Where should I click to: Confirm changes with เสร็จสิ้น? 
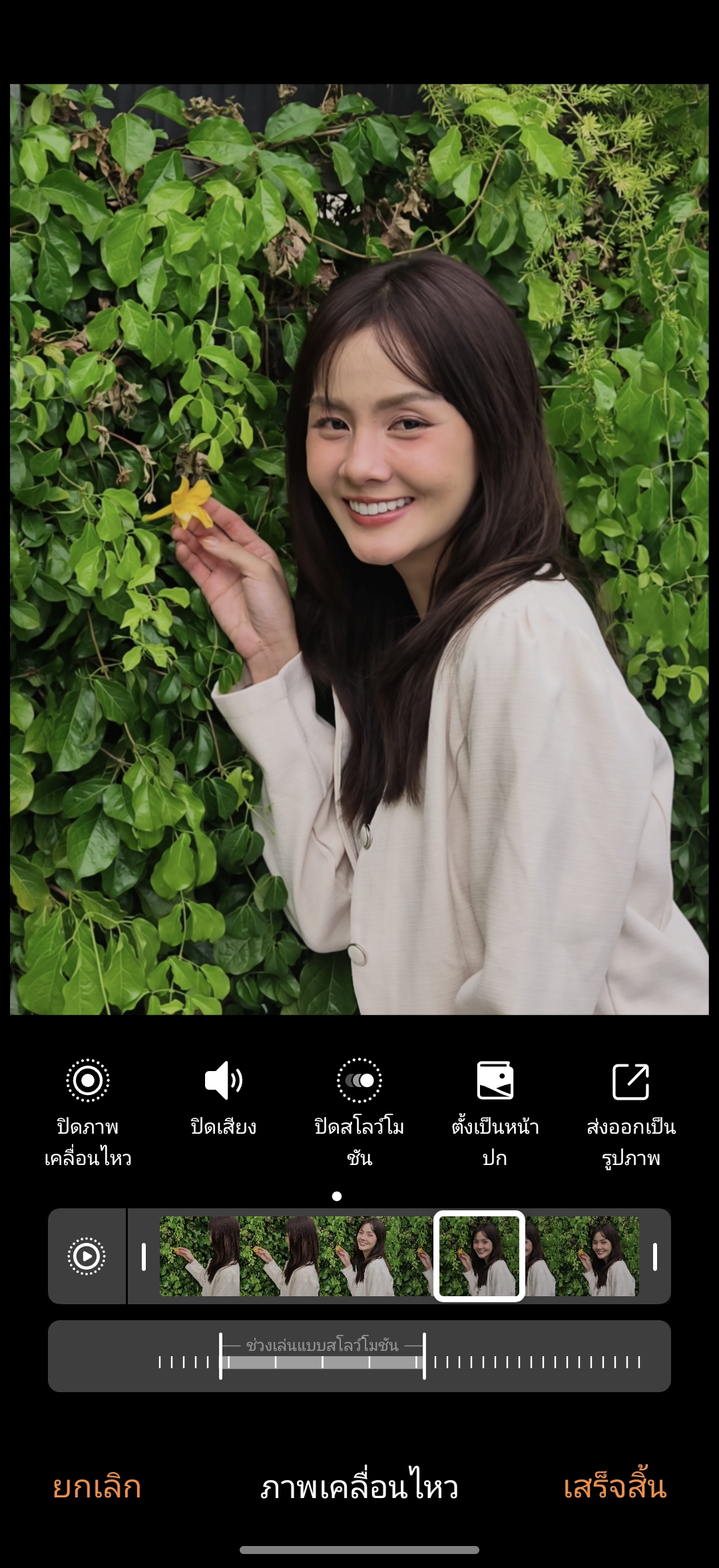(x=614, y=1487)
